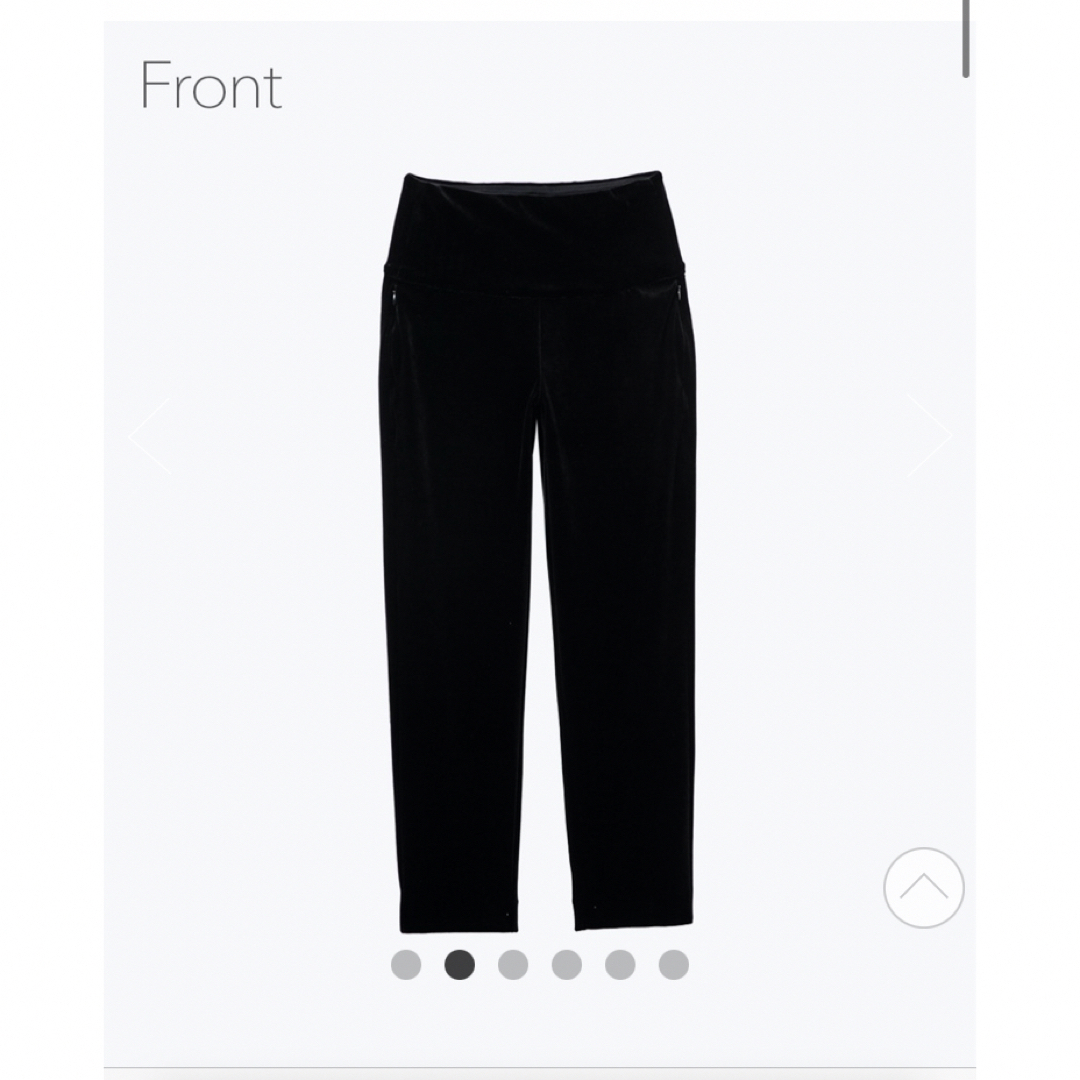Go to the fourth carousel dot

pyautogui.click(x=566, y=965)
